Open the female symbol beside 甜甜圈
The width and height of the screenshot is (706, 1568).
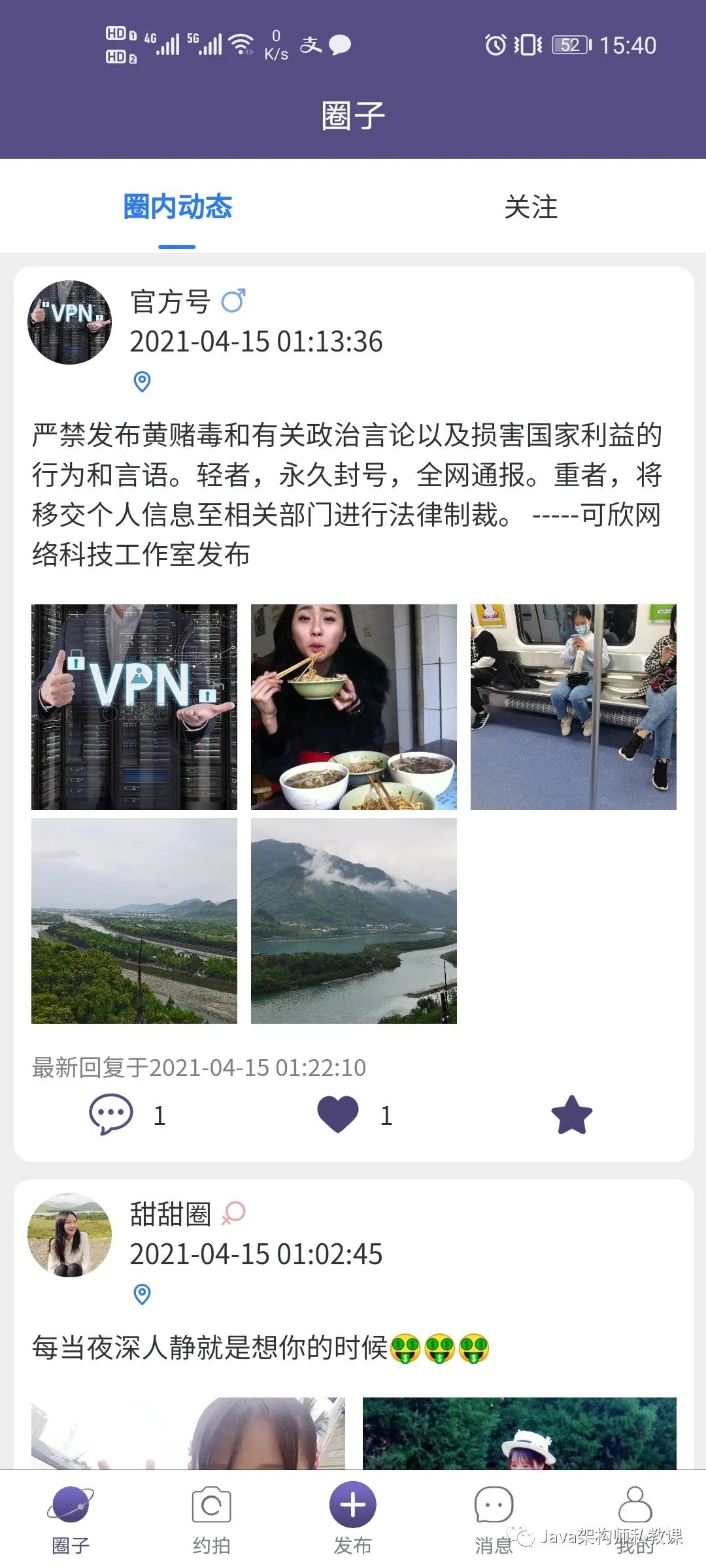click(x=233, y=1214)
